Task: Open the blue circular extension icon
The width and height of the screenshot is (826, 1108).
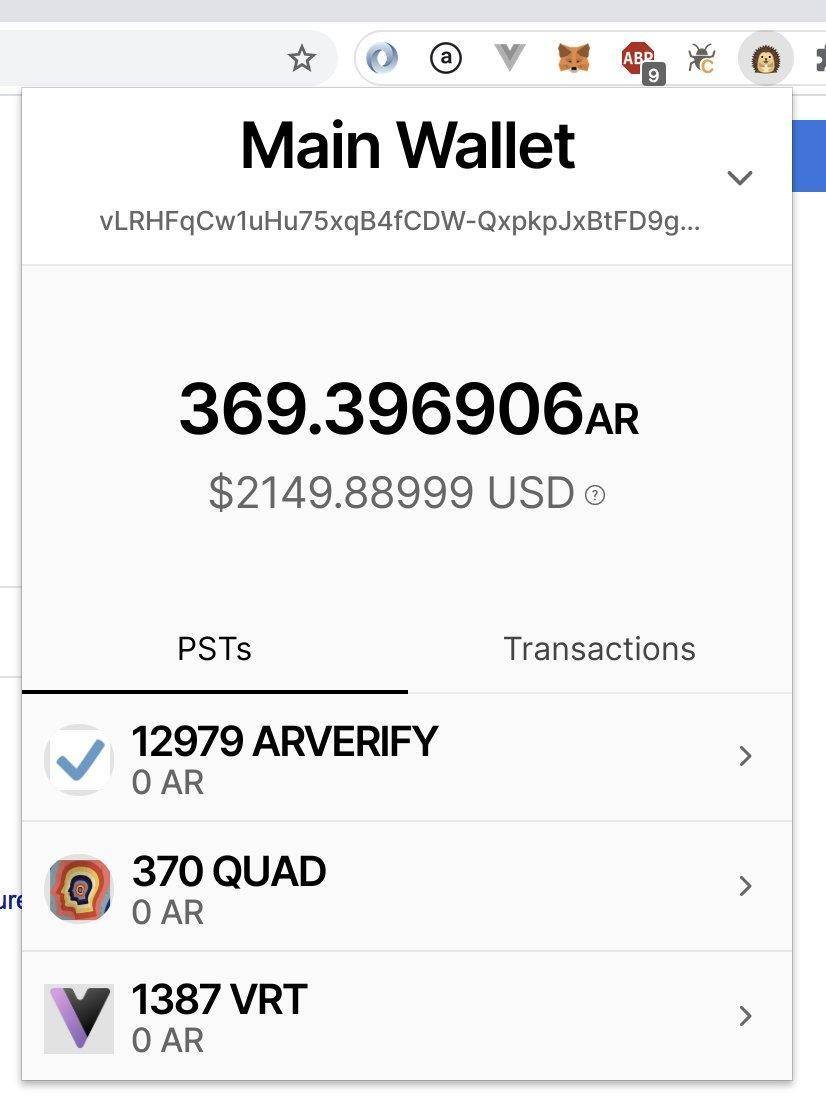Action: point(380,57)
